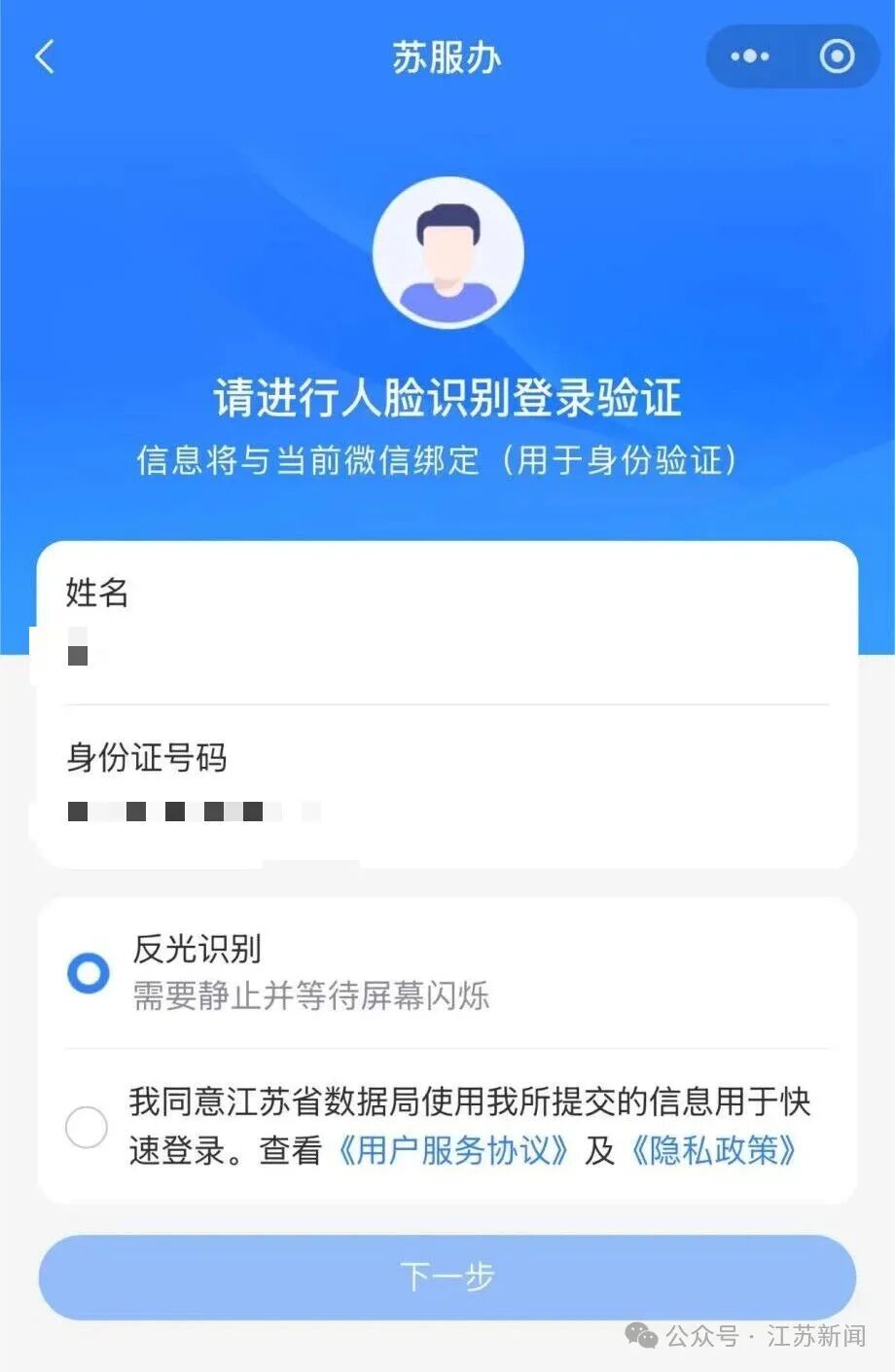
Task: Check the agreement checkbox for 江苏省数据局
Action: [x=87, y=1129]
